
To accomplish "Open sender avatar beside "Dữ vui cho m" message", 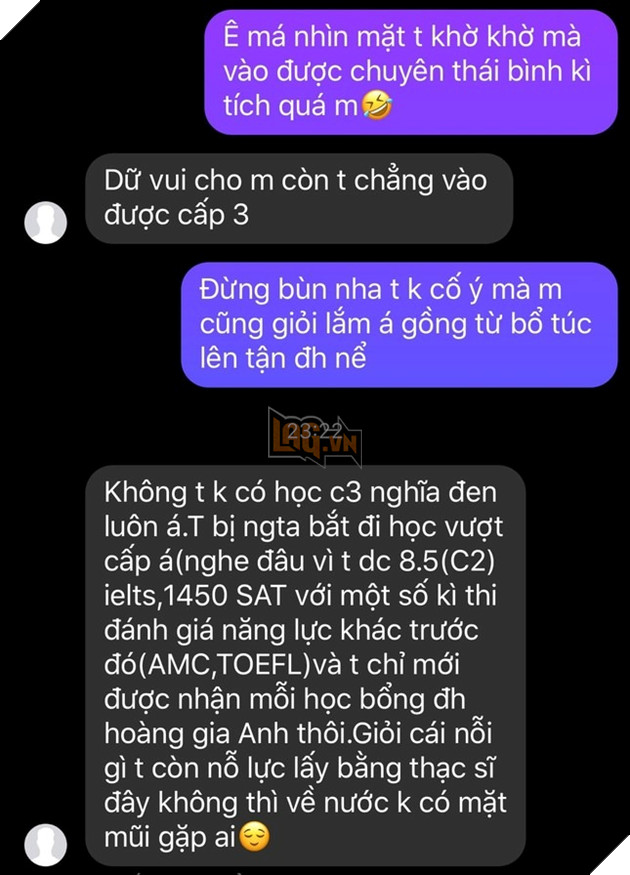I will pos(45,222).
